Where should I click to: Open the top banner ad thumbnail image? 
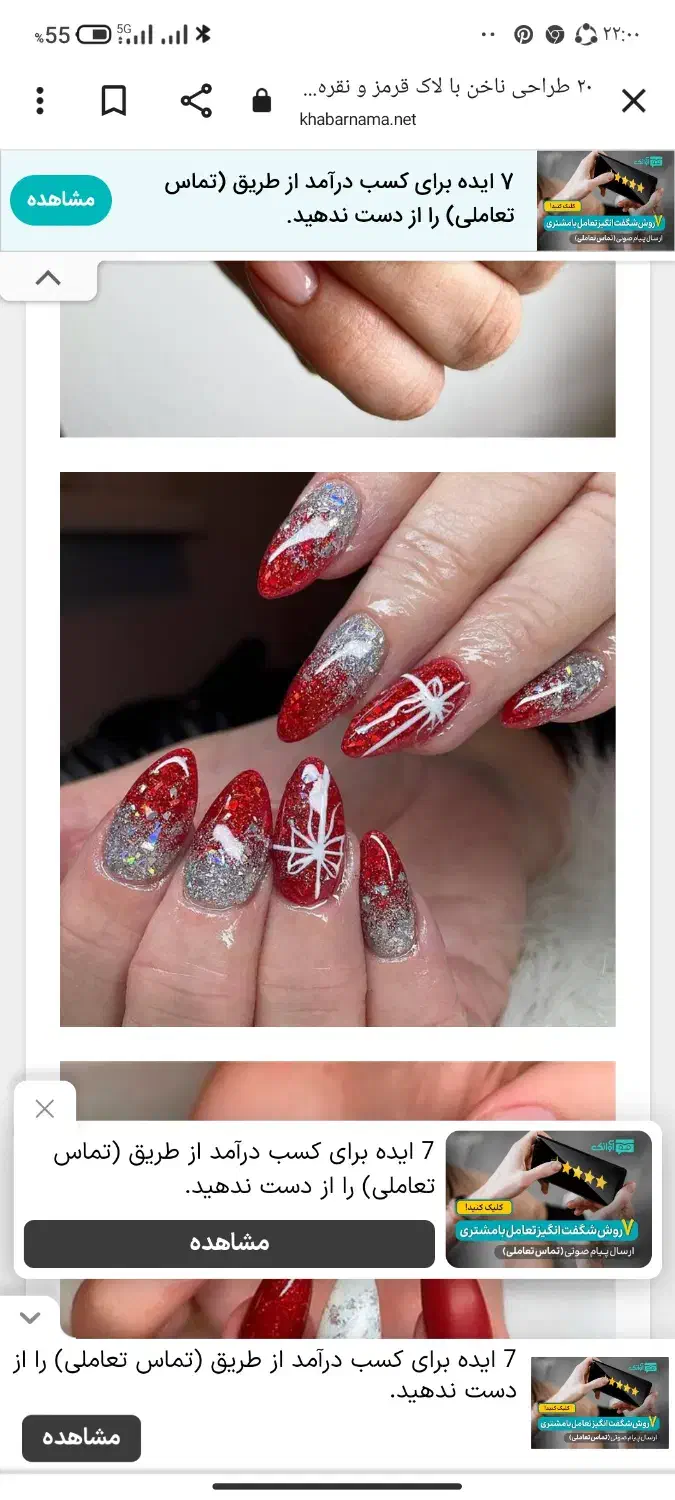tap(605, 201)
